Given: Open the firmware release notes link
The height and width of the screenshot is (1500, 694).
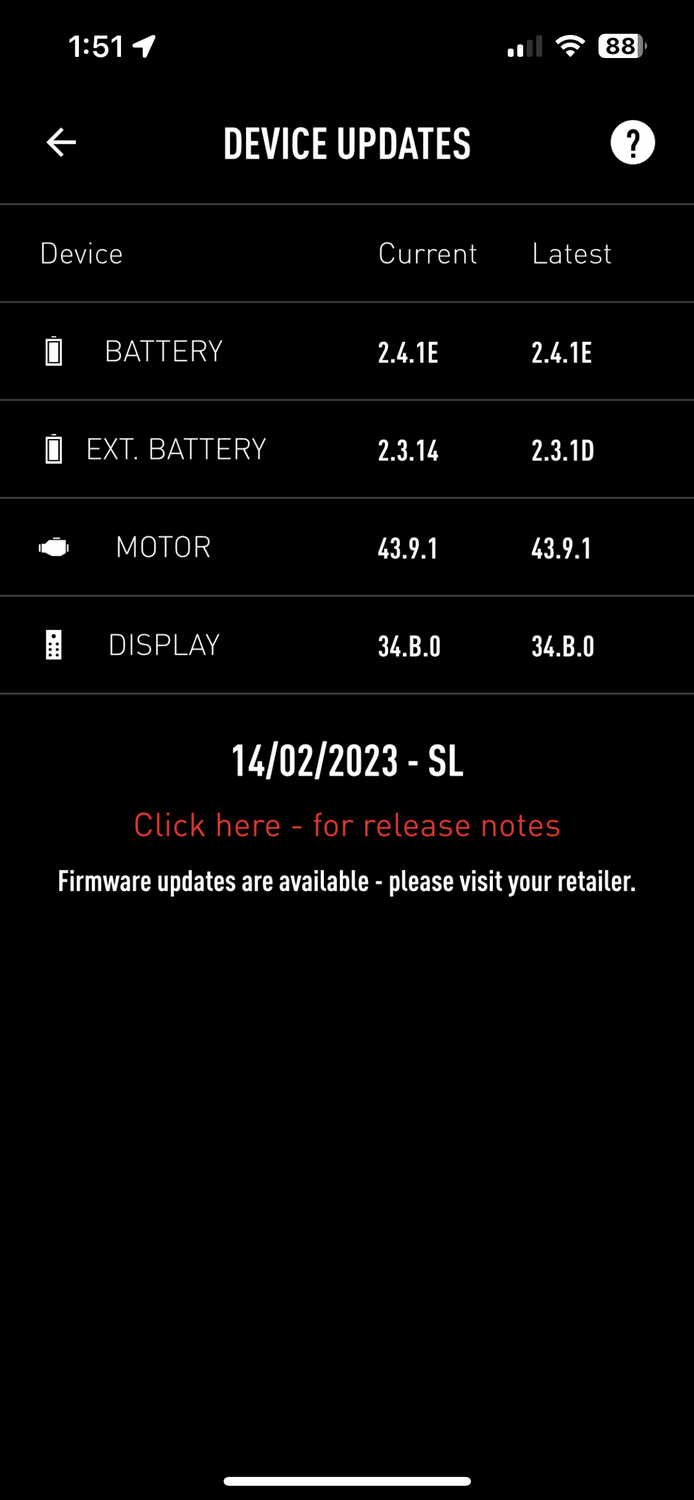Looking at the screenshot, I should [x=347, y=825].
